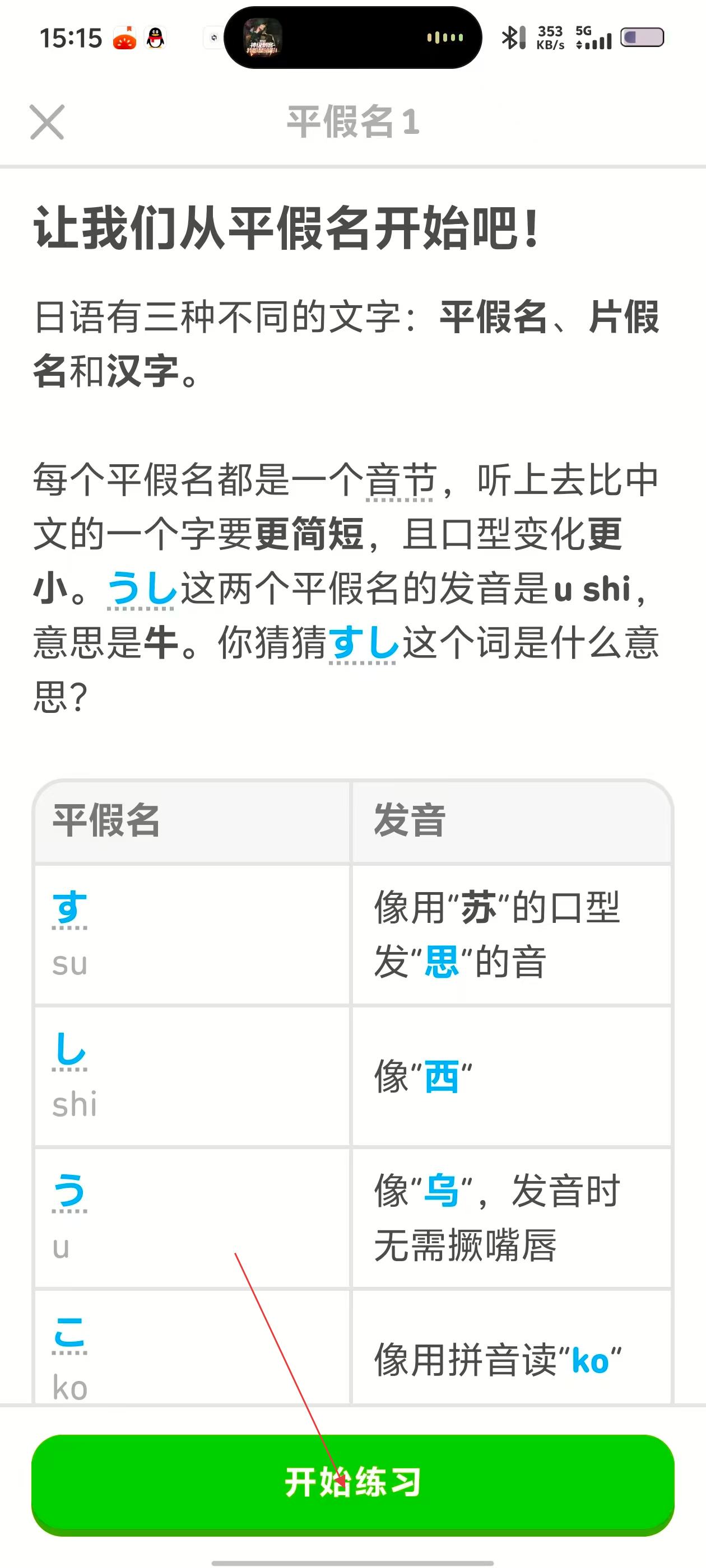Tap the blue word うし in the paragraph
Viewport: 706px width, 1568px height.
coord(141,589)
